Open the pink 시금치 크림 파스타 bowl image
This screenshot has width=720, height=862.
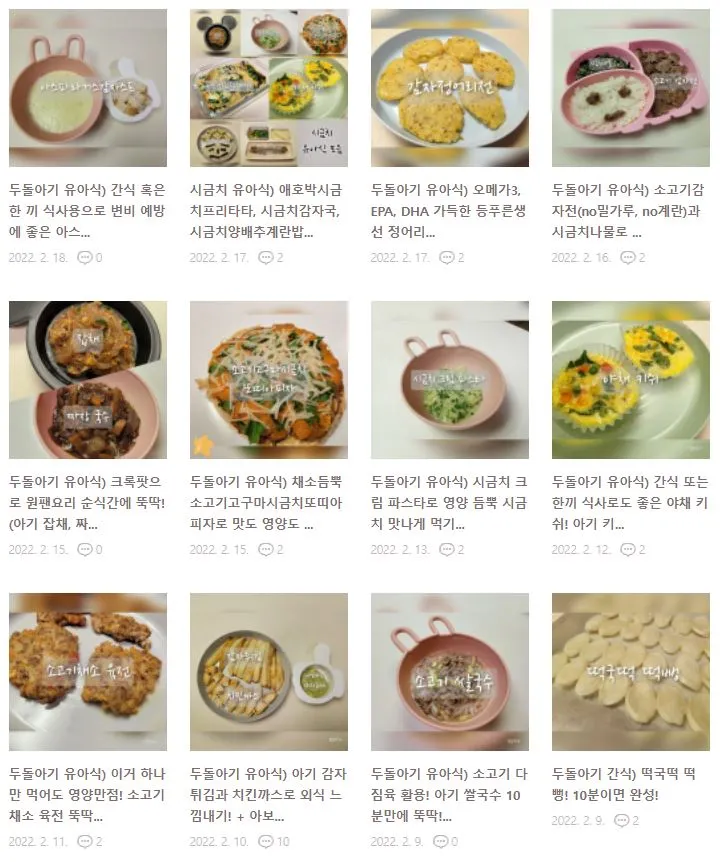450,380
